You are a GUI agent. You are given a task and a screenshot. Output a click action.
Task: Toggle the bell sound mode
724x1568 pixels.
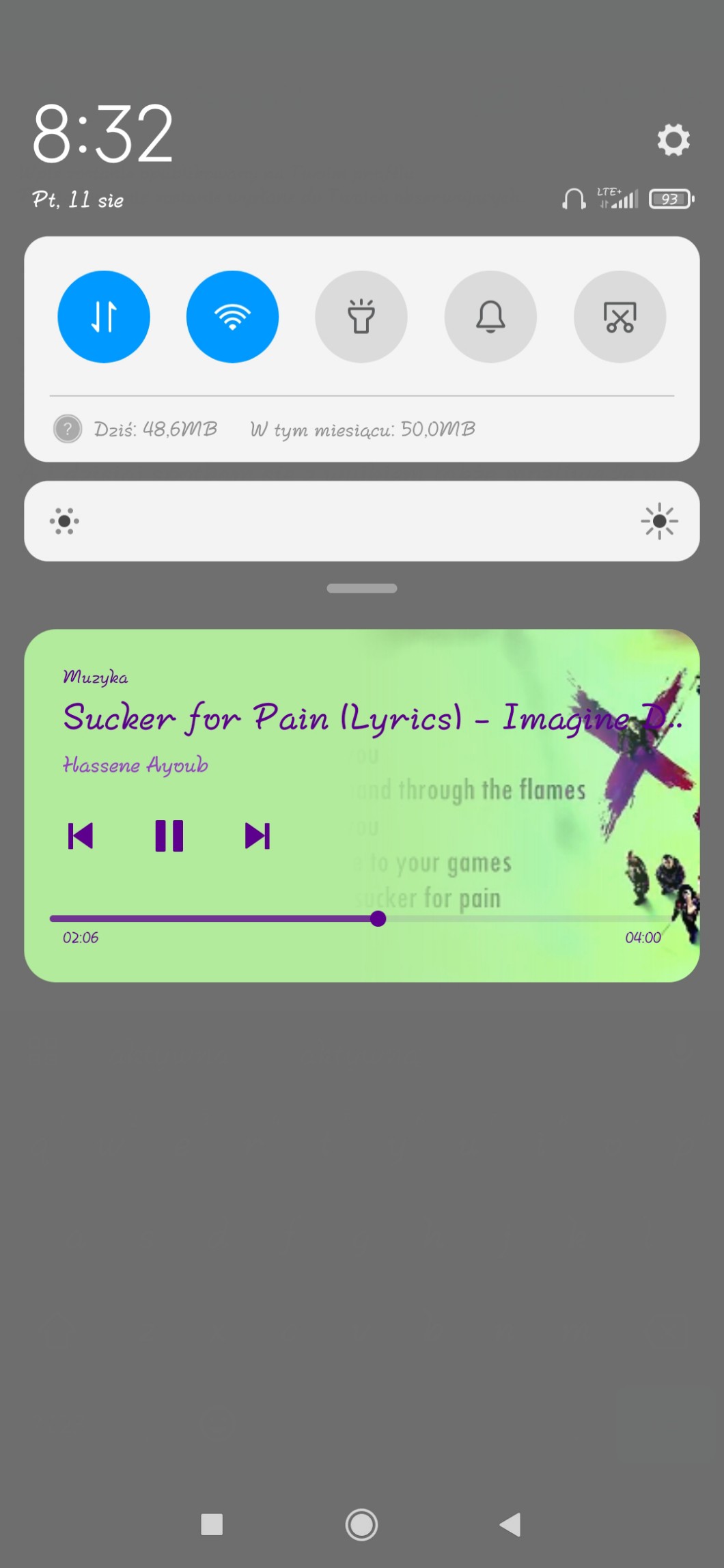click(490, 317)
